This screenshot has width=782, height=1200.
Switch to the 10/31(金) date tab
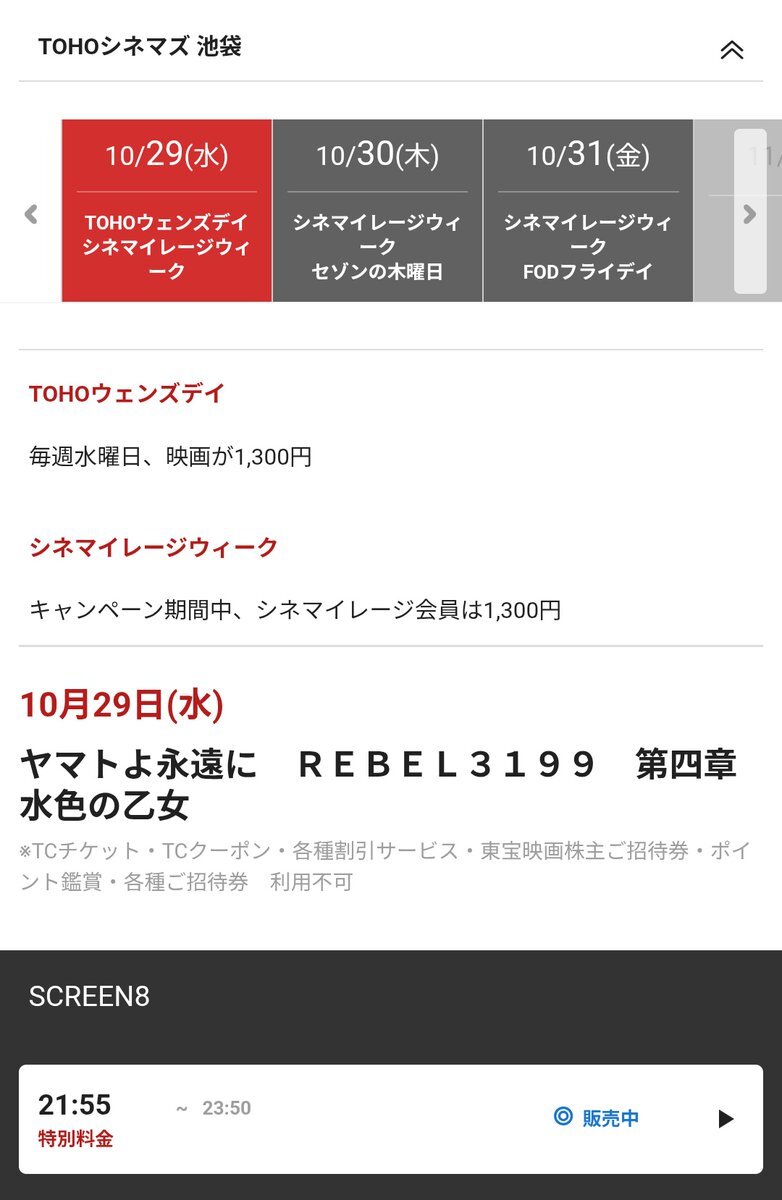click(x=588, y=211)
